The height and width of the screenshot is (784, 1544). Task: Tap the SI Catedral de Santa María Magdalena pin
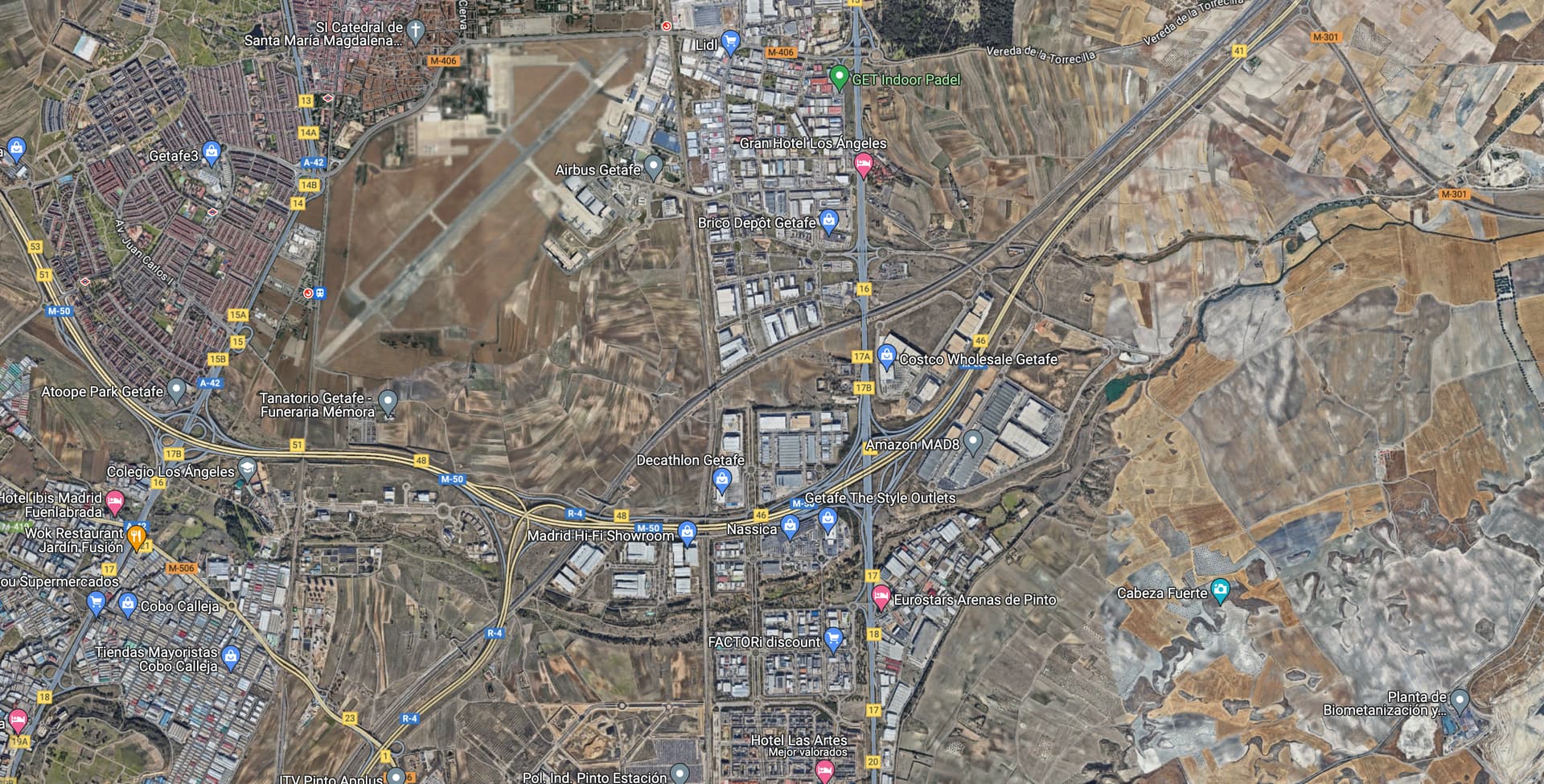[415, 31]
